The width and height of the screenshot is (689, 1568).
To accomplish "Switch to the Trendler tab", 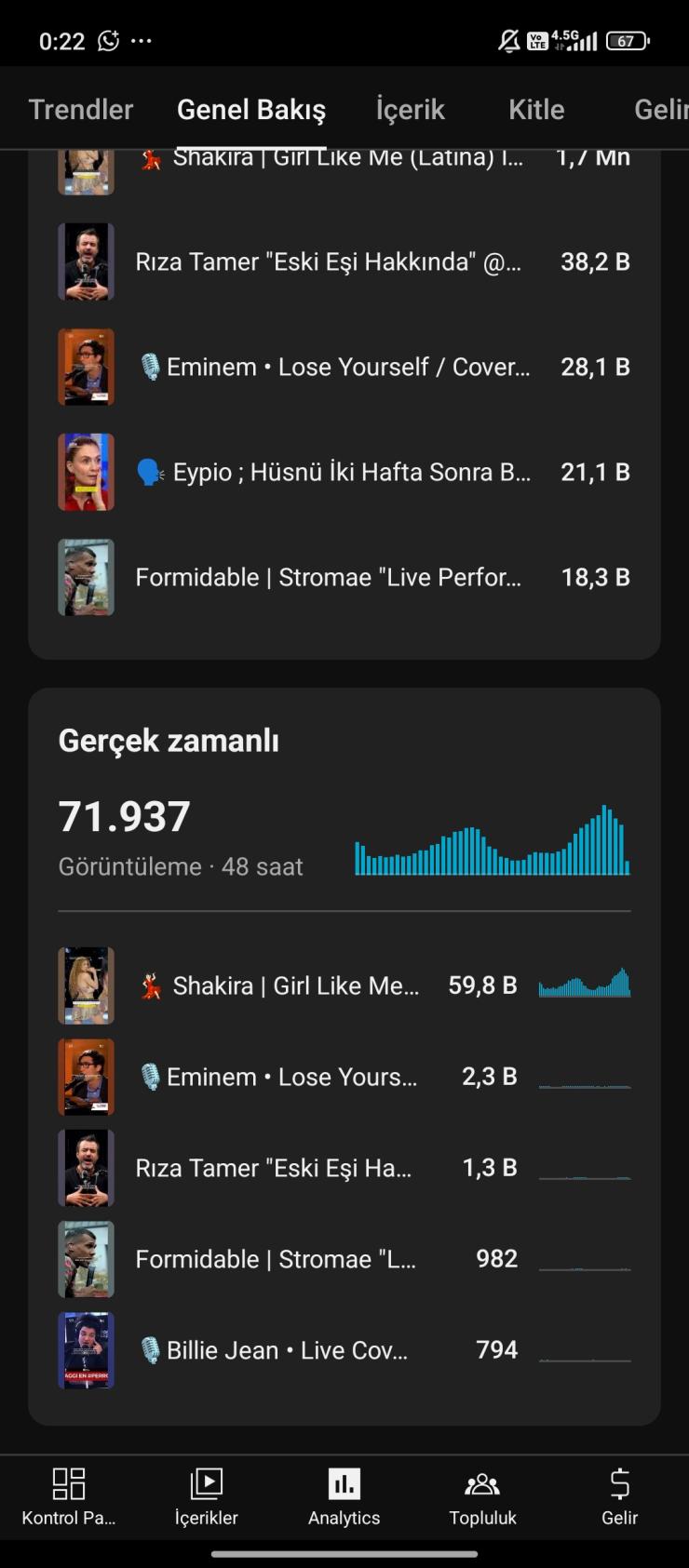I will tap(81, 110).
